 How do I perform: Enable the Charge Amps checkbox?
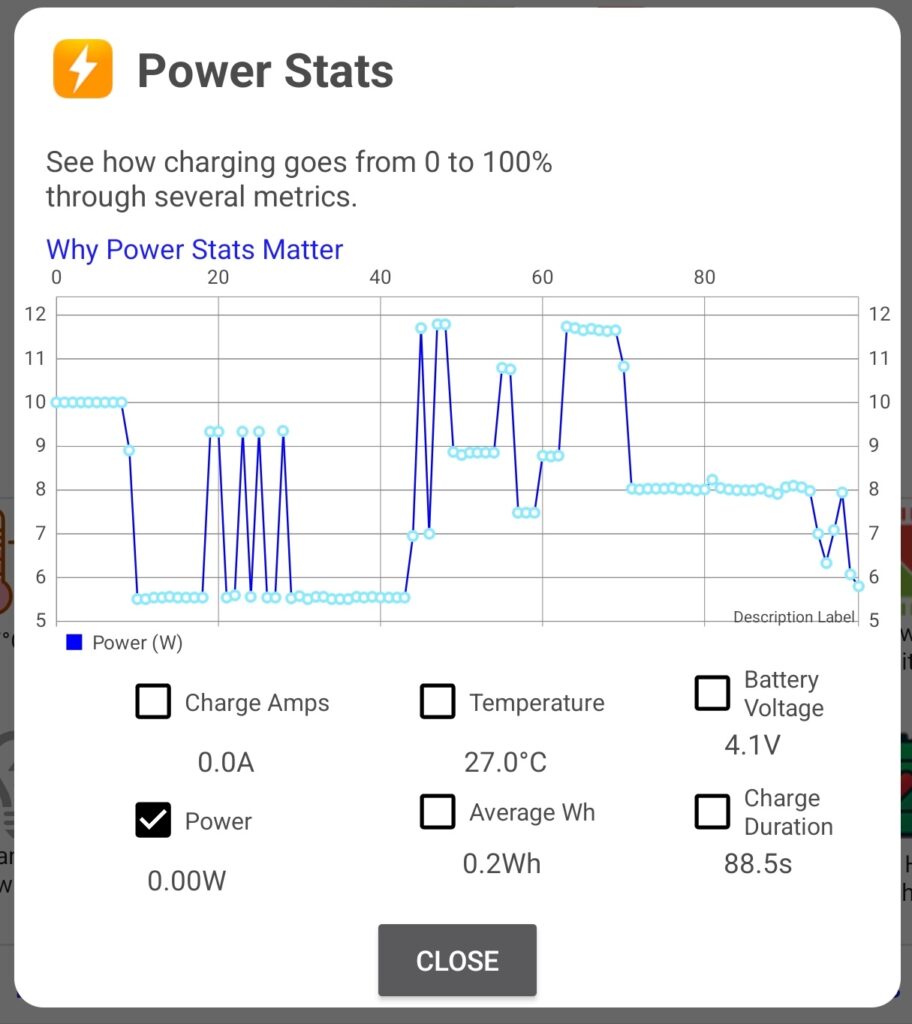pyautogui.click(x=153, y=702)
